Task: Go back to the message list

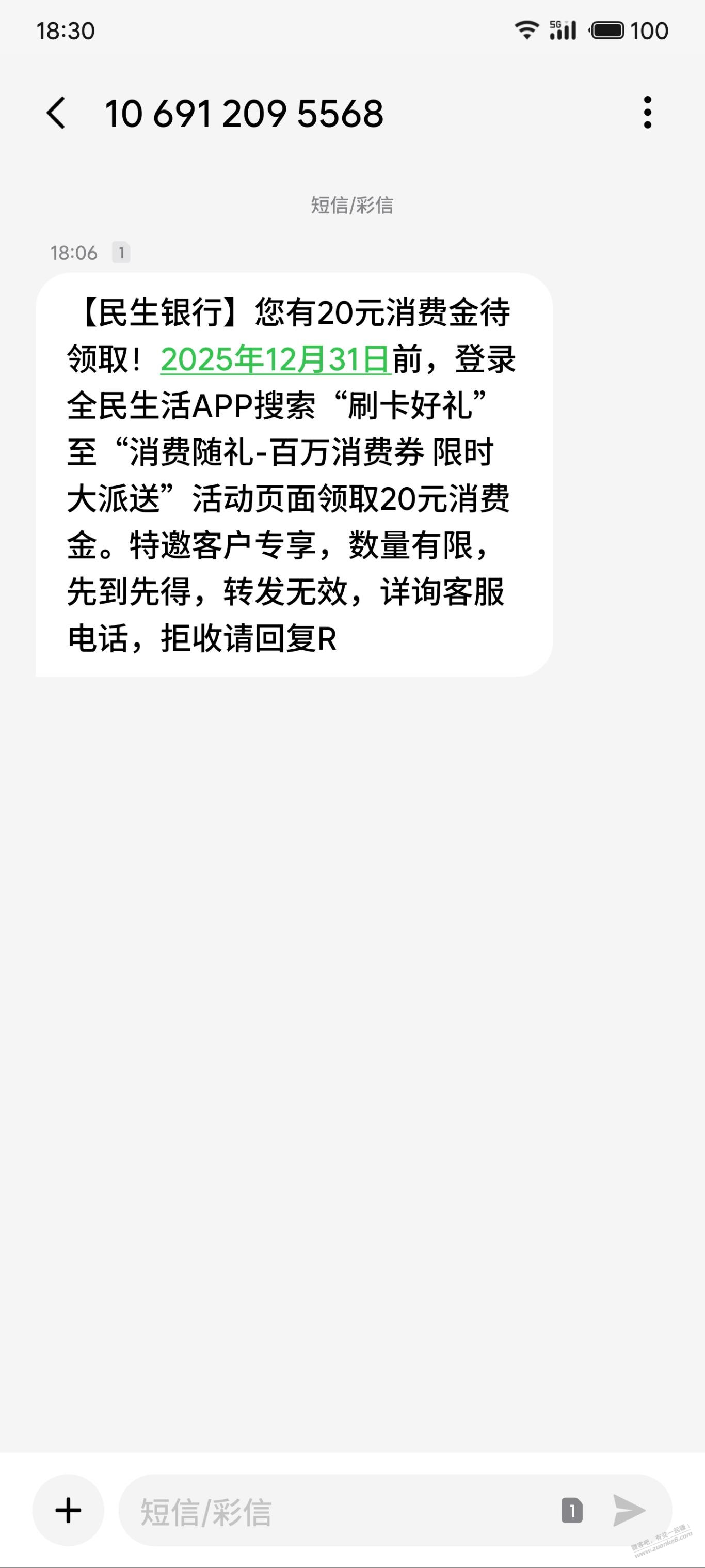Action: point(56,113)
